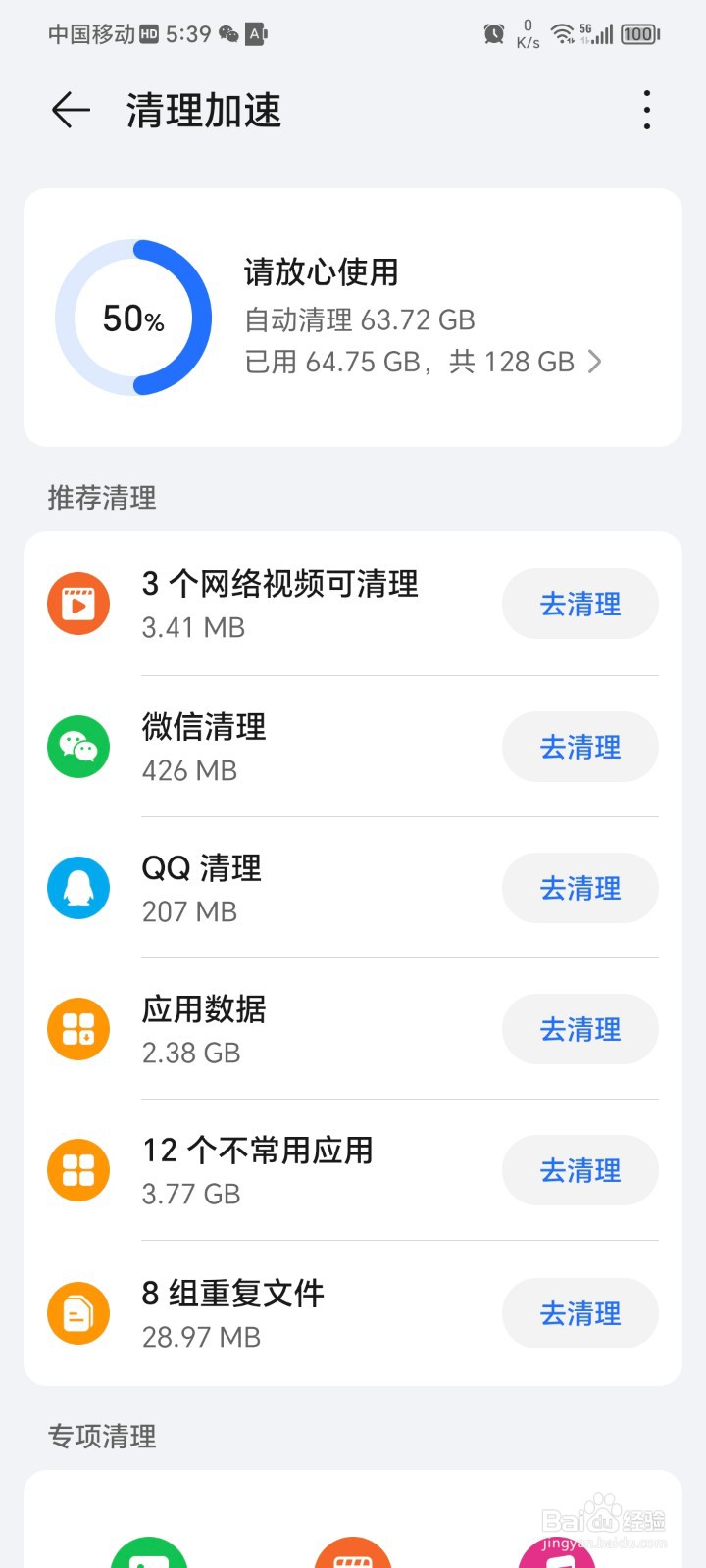Tap 去清理 for 12 个不常用应用
Viewport: 706px width, 1568px height.
click(x=580, y=1171)
